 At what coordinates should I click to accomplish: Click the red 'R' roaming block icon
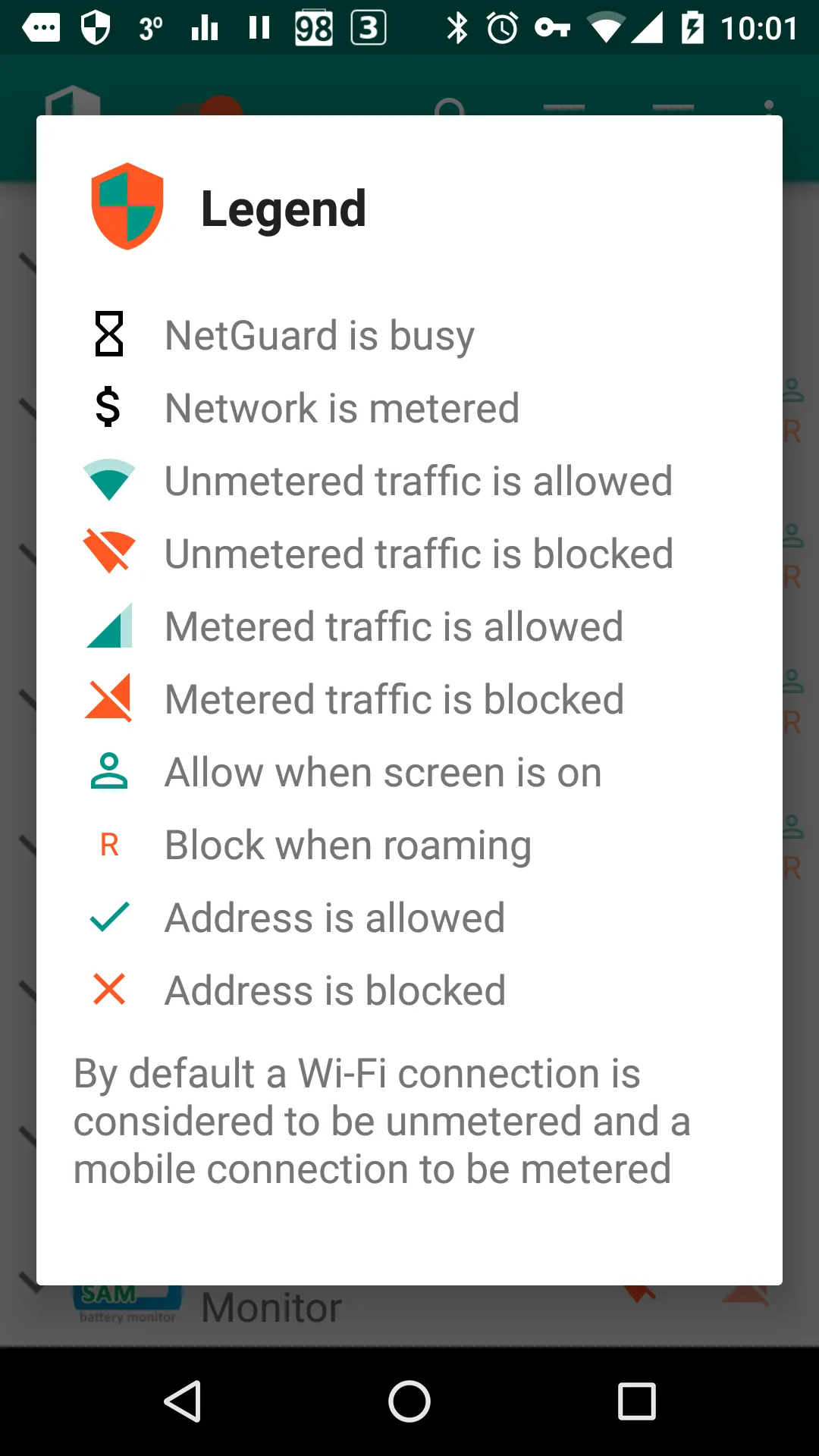tap(108, 843)
